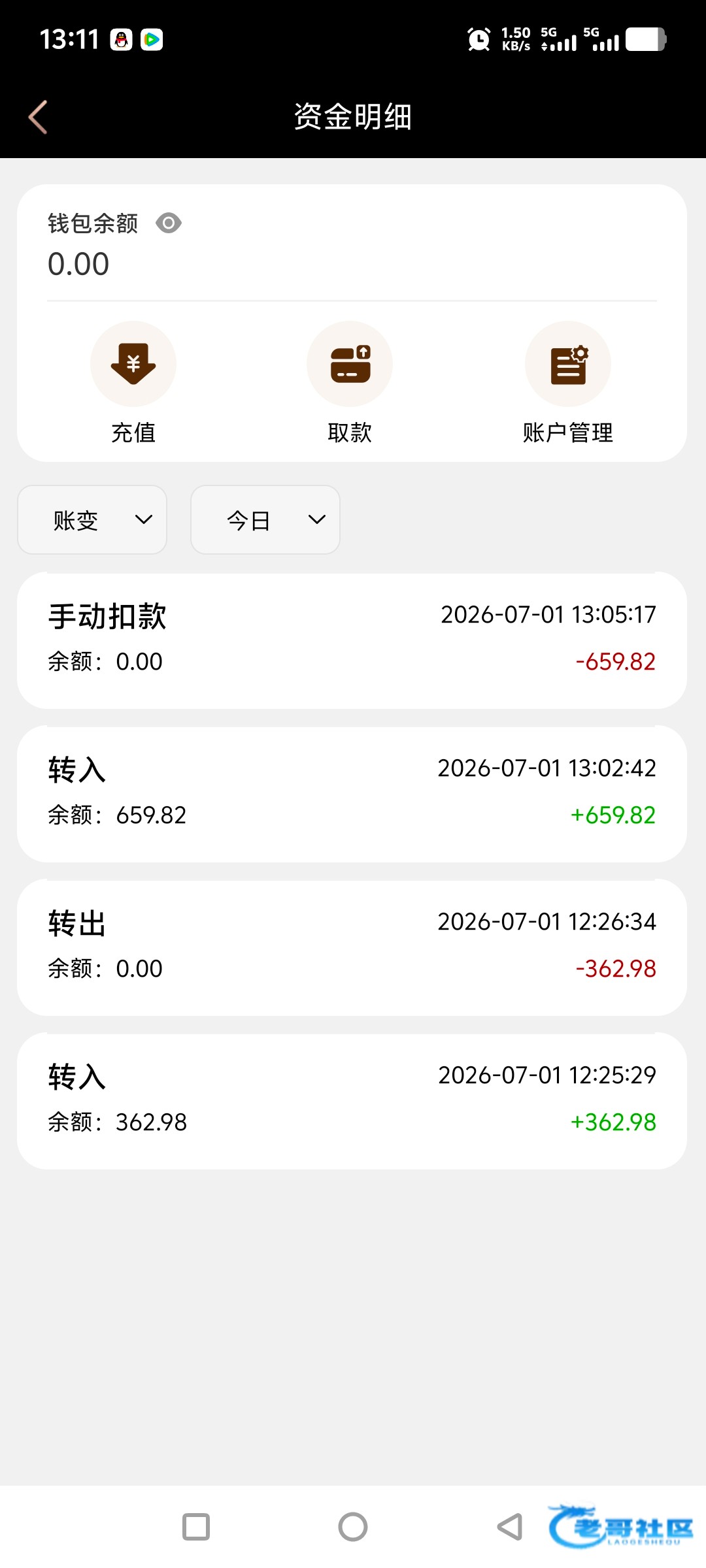Open the 转入 +362.98 record

tap(352, 1101)
